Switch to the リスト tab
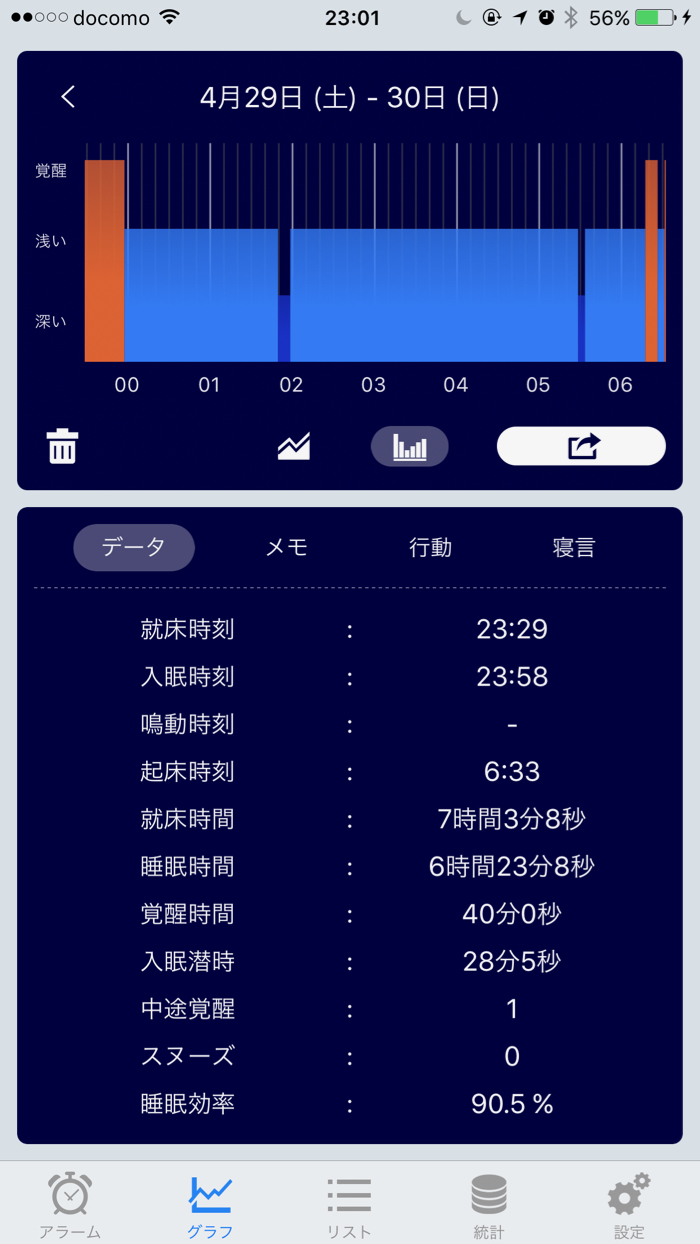This screenshot has height=1244, width=700. (349, 1204)
